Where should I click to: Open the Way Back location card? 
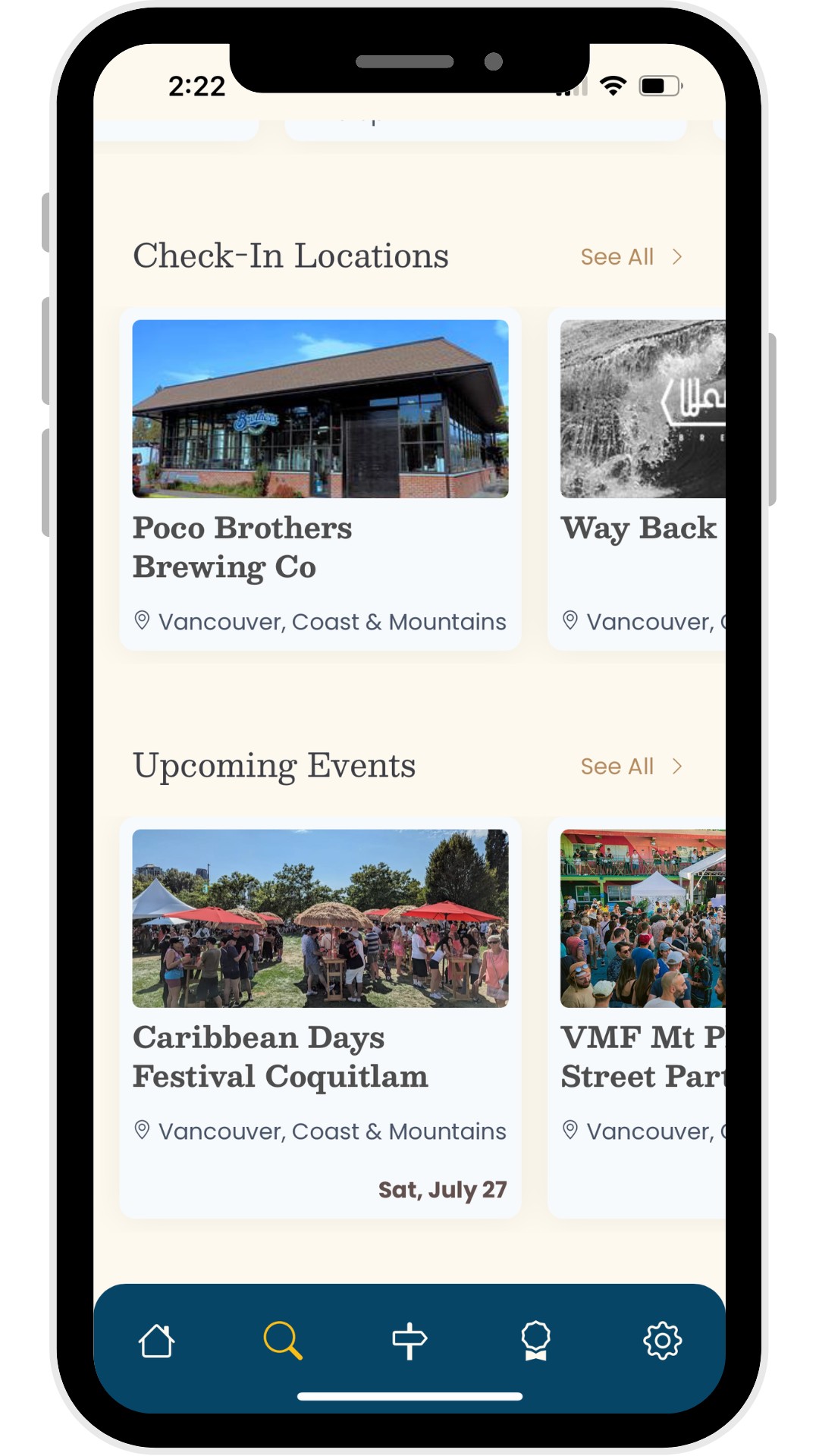coord(639,479)
